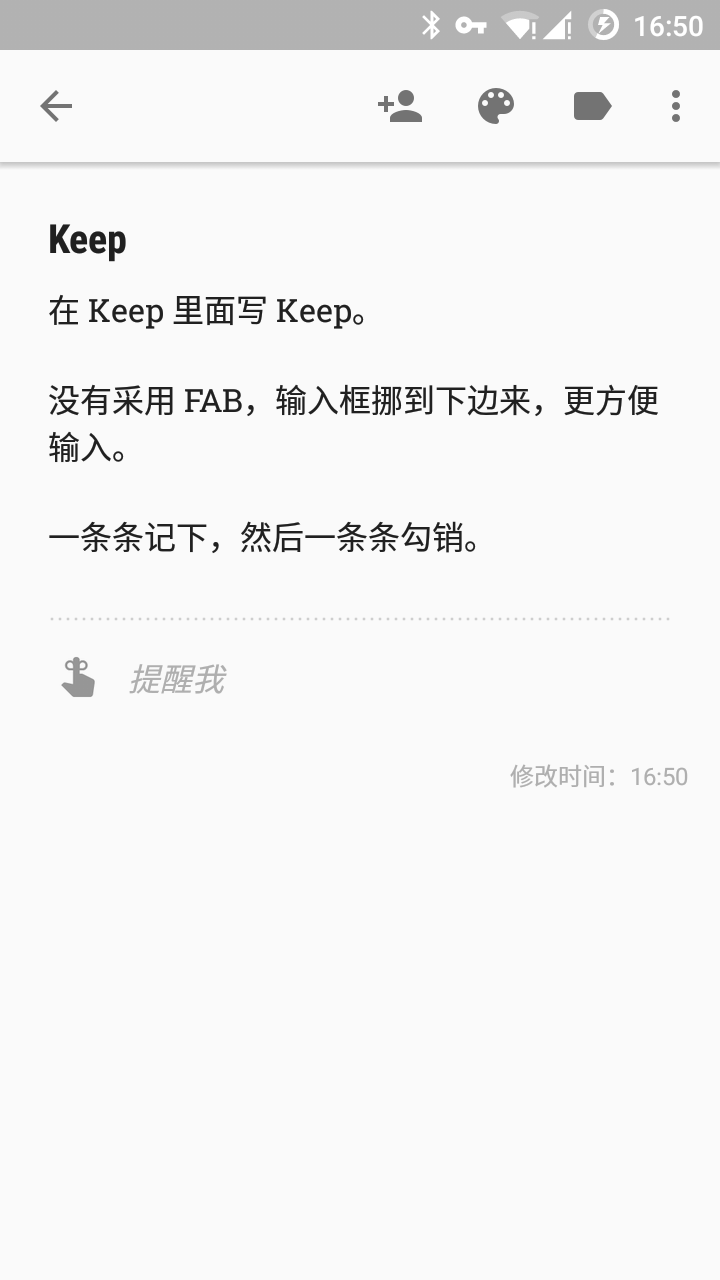Edit the note title Keep
The width and height of the screenshot is (720, 1280).
pos(88,241)
